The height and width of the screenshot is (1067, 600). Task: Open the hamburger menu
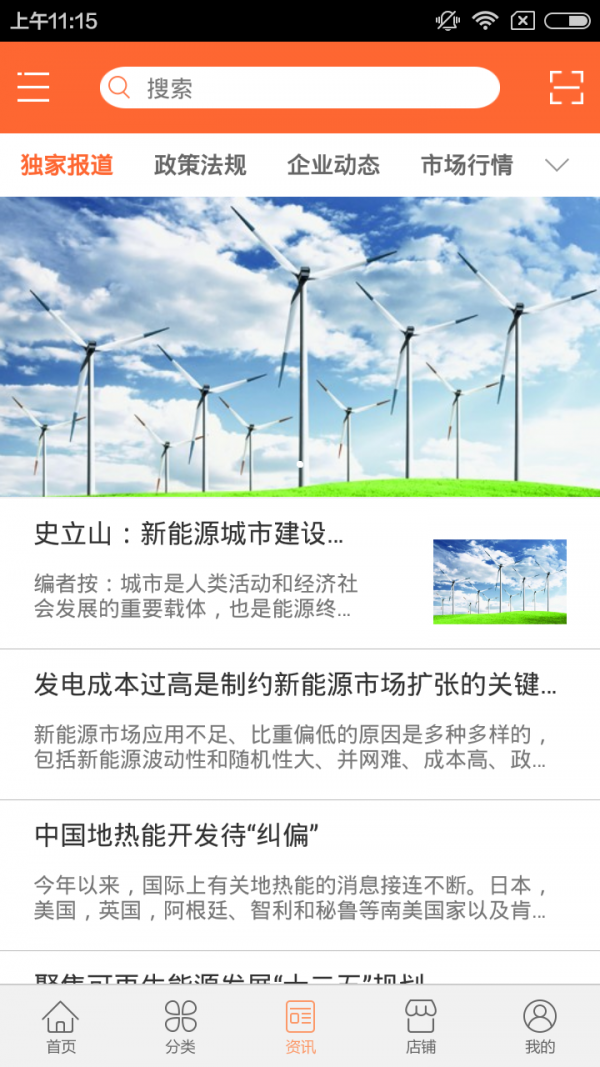click(33, 88)
